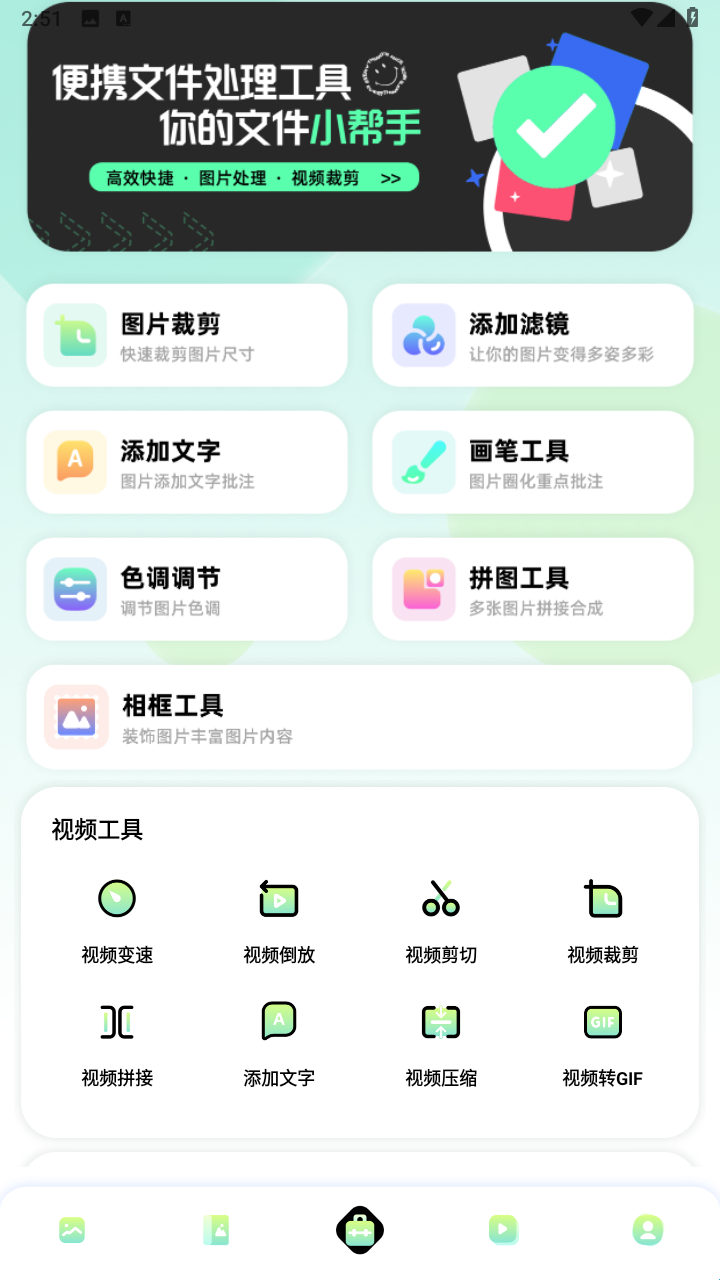The image size is (720, 1280).
Task: Open the 图片裁剪 image crop tool
Action: tap(187, 335)
